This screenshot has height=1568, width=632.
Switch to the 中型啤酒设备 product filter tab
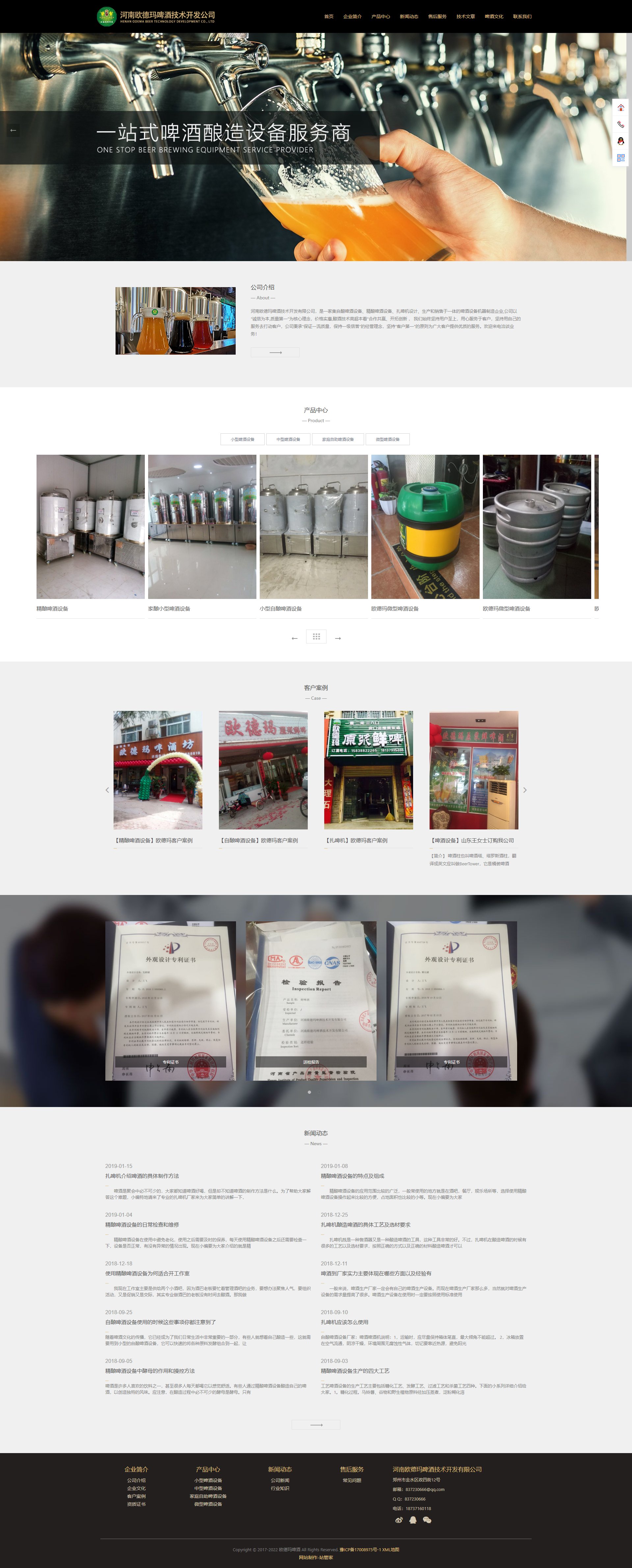pyautogui.click(x=289, y=439)
